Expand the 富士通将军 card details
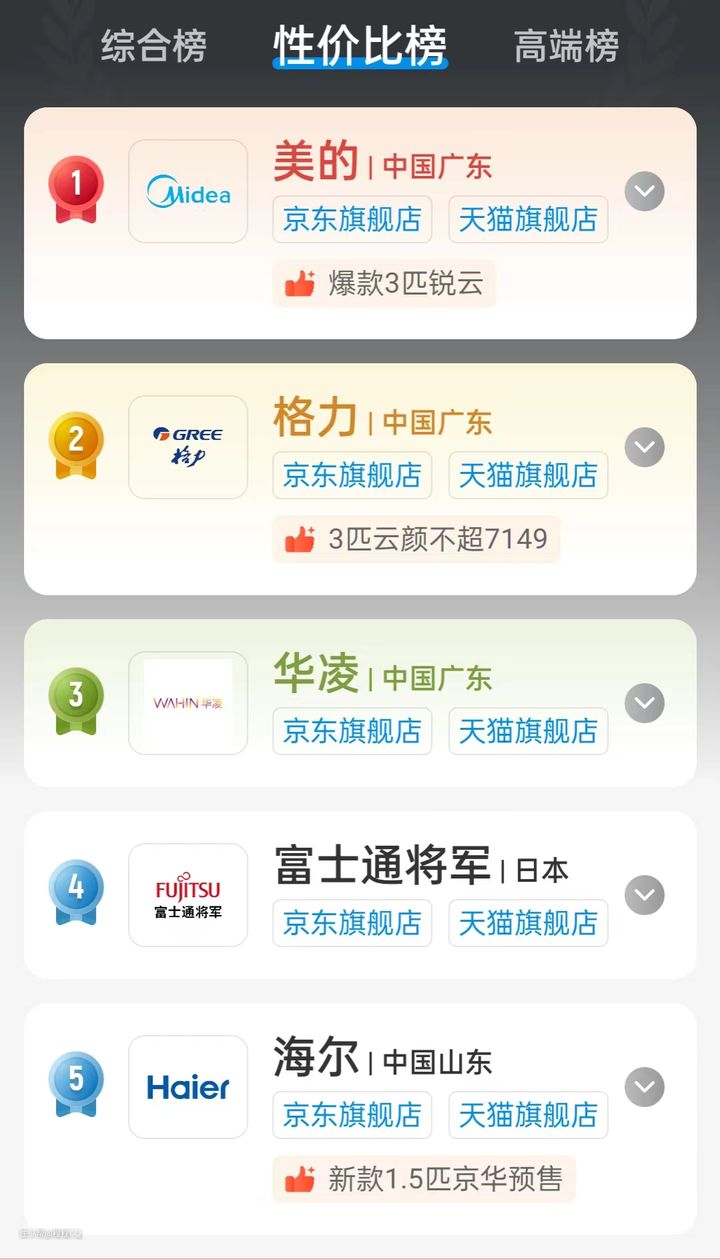This screenshot has height=1259, width=720. tap(645, 895)
